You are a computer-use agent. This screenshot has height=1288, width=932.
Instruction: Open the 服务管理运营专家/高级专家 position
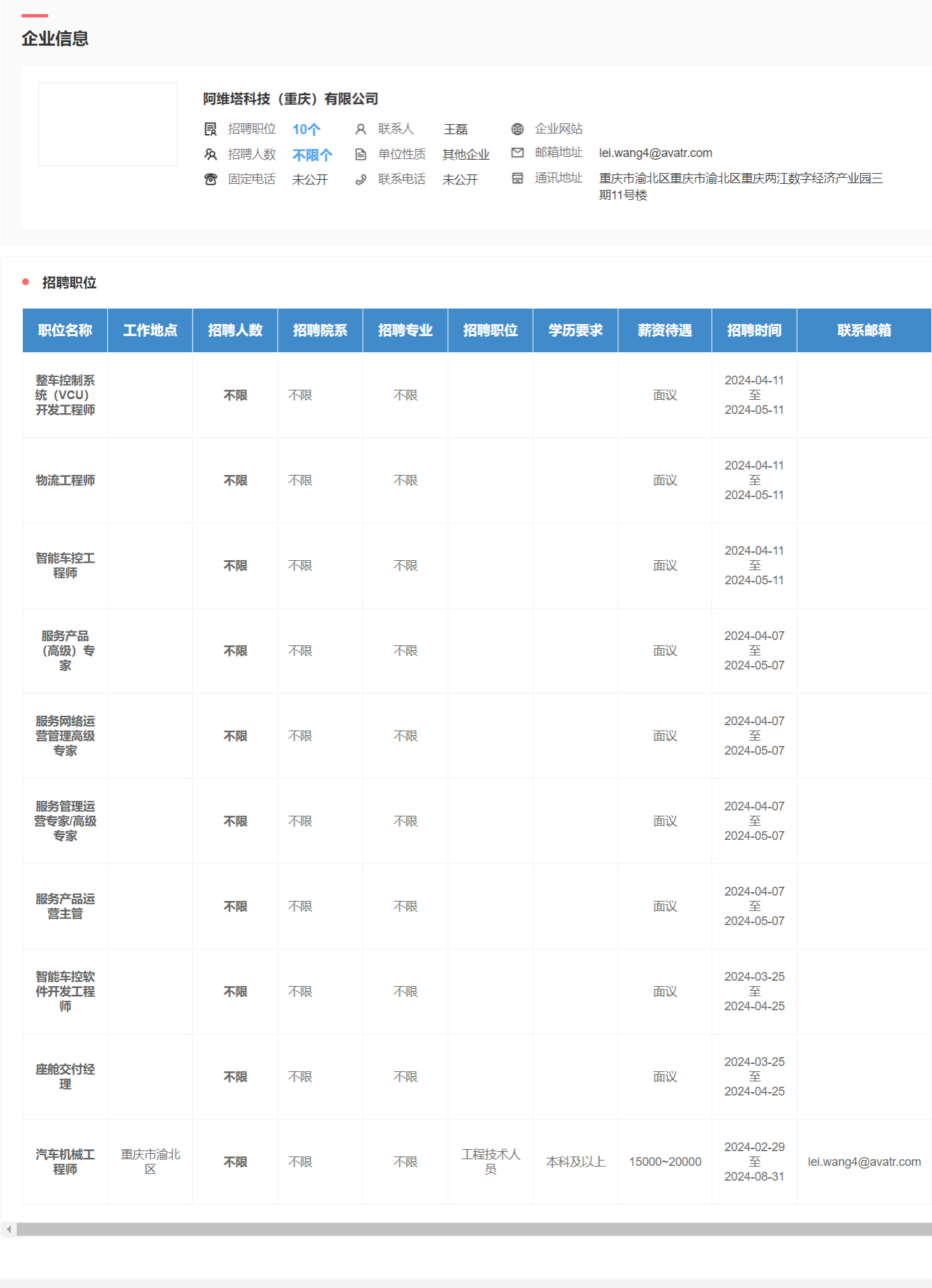pos(65,821)
